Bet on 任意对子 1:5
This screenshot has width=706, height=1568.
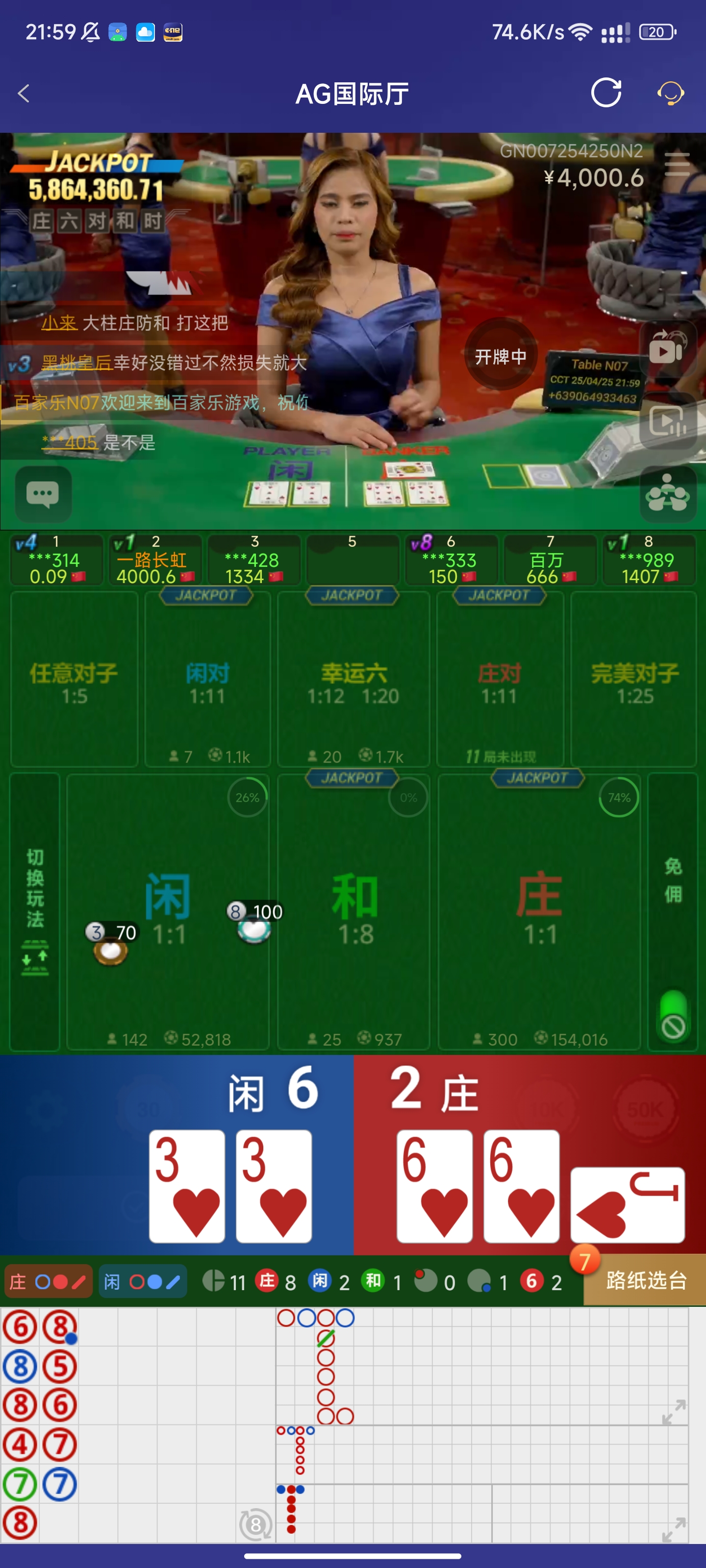(74, 682)
